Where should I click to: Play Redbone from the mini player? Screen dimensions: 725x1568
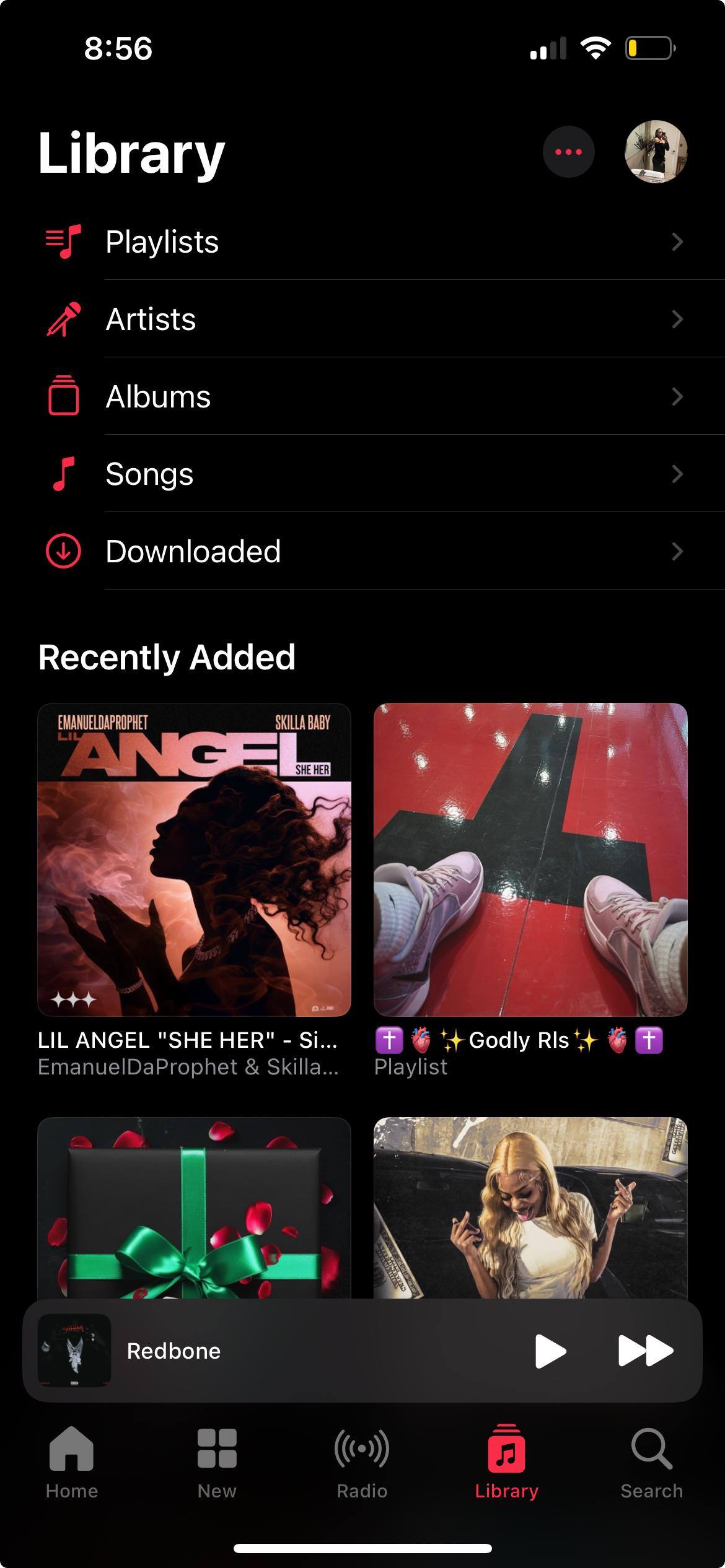[550, 1351]
